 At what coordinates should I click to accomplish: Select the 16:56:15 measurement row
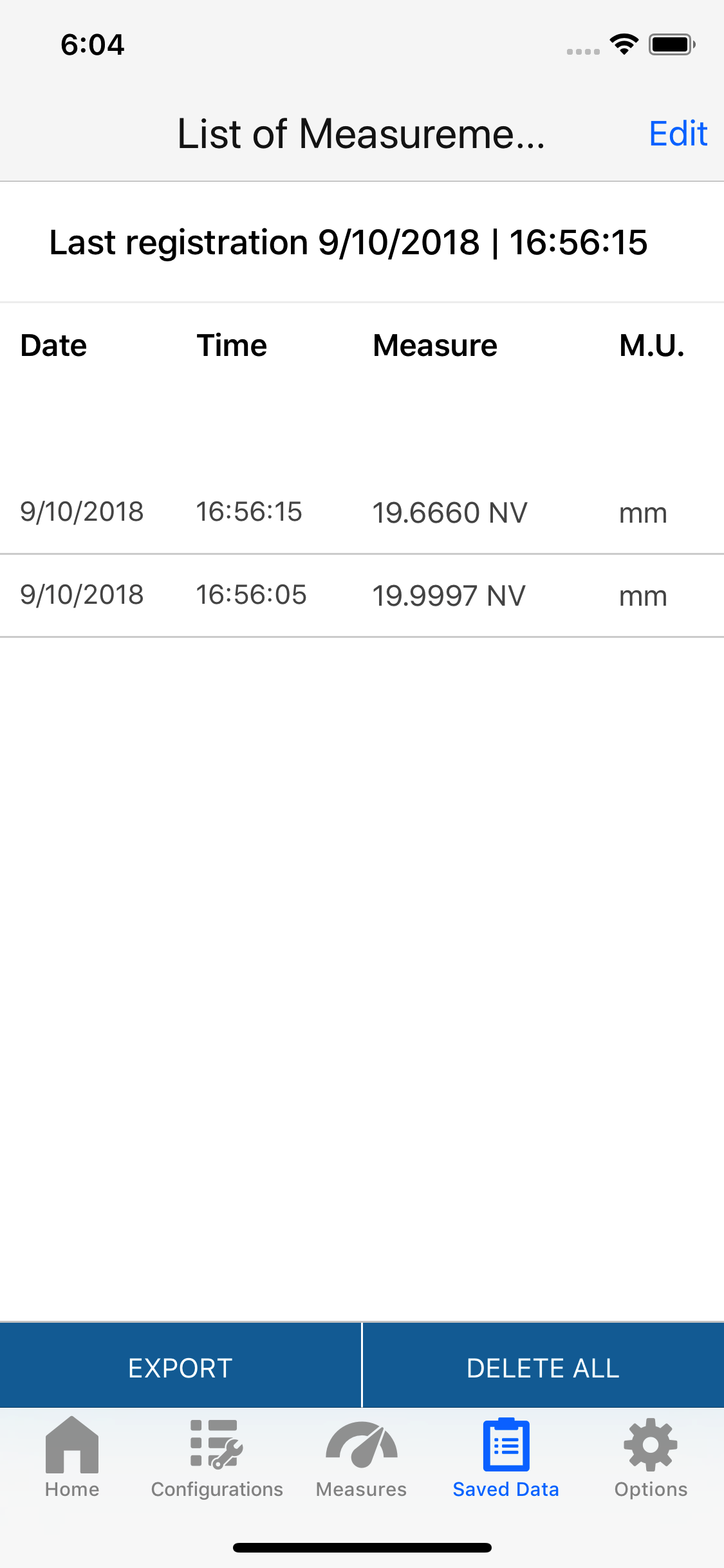(x=362, y=512)
